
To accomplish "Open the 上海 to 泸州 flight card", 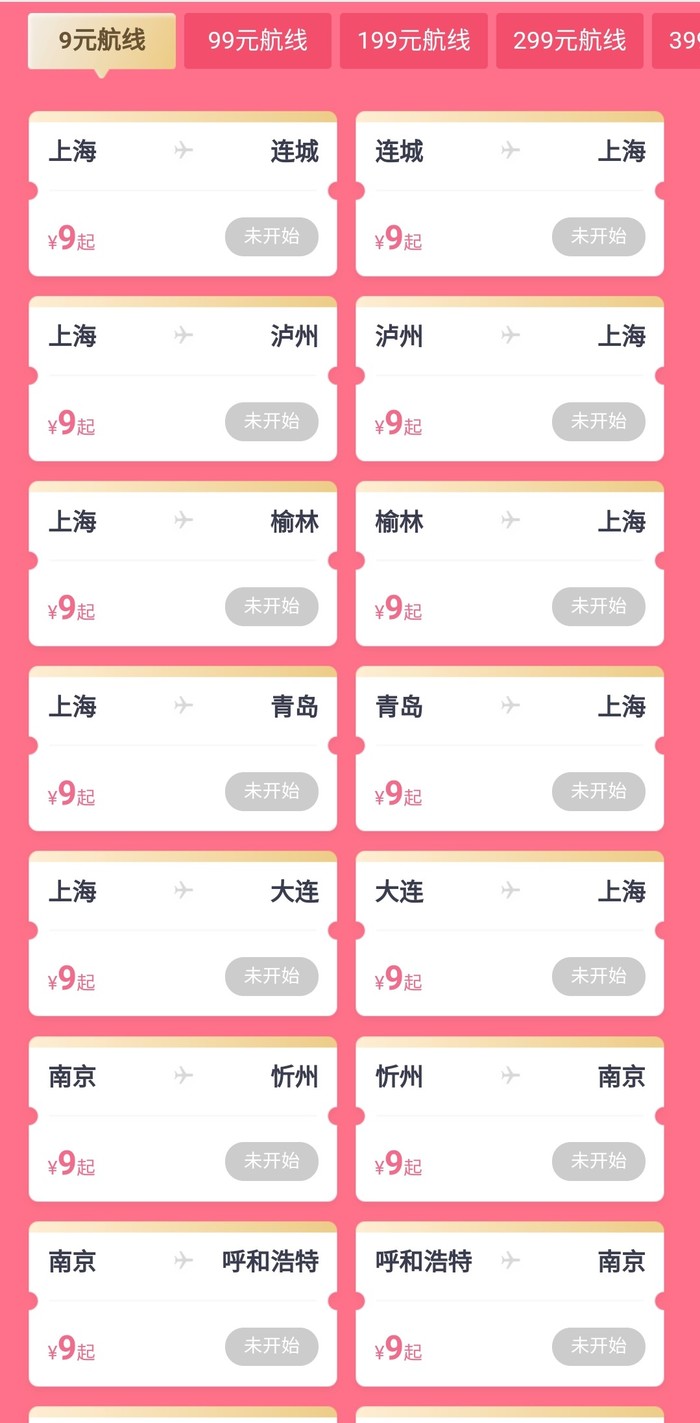I will pyautogui.click(x=183, y=378).
